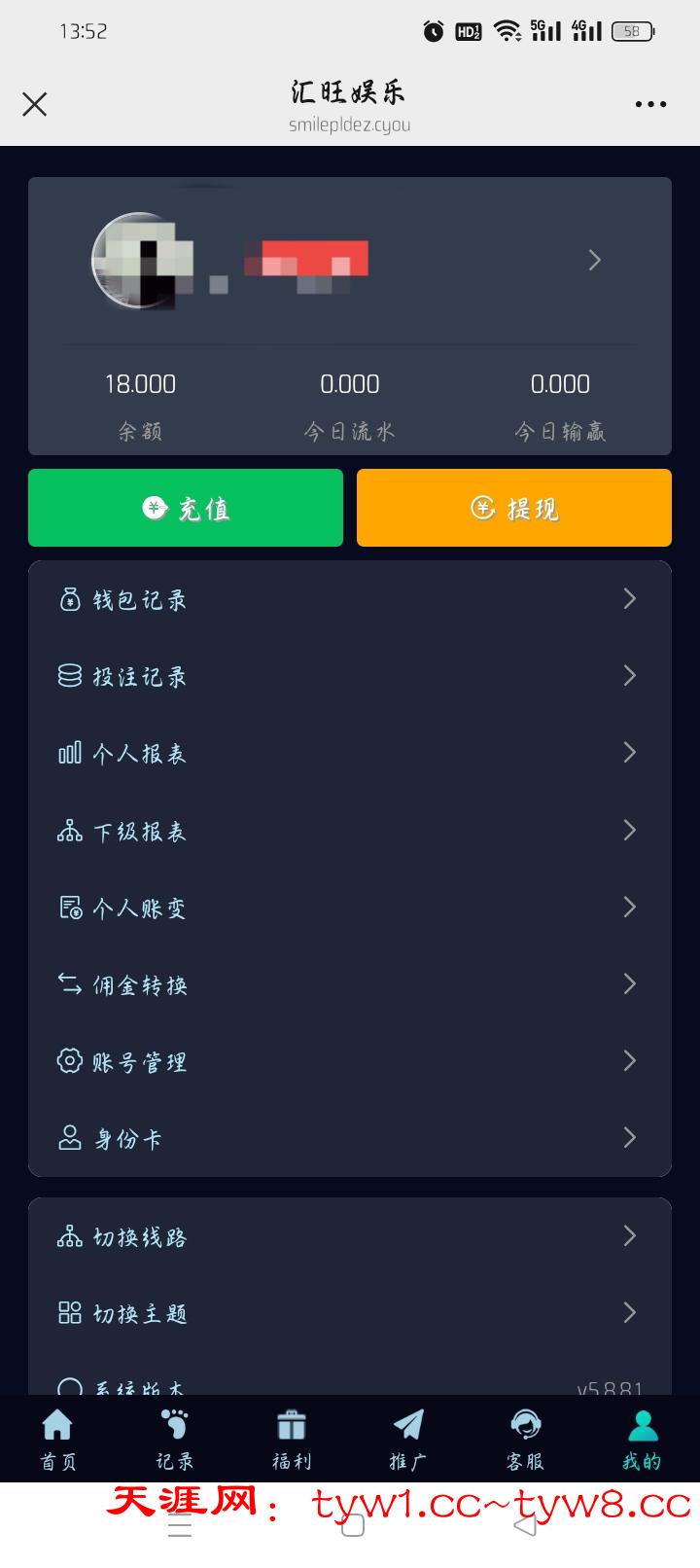
Task: Select 切换线路 to switch line
Action: pyautogui.click(x=350, y=1236)
